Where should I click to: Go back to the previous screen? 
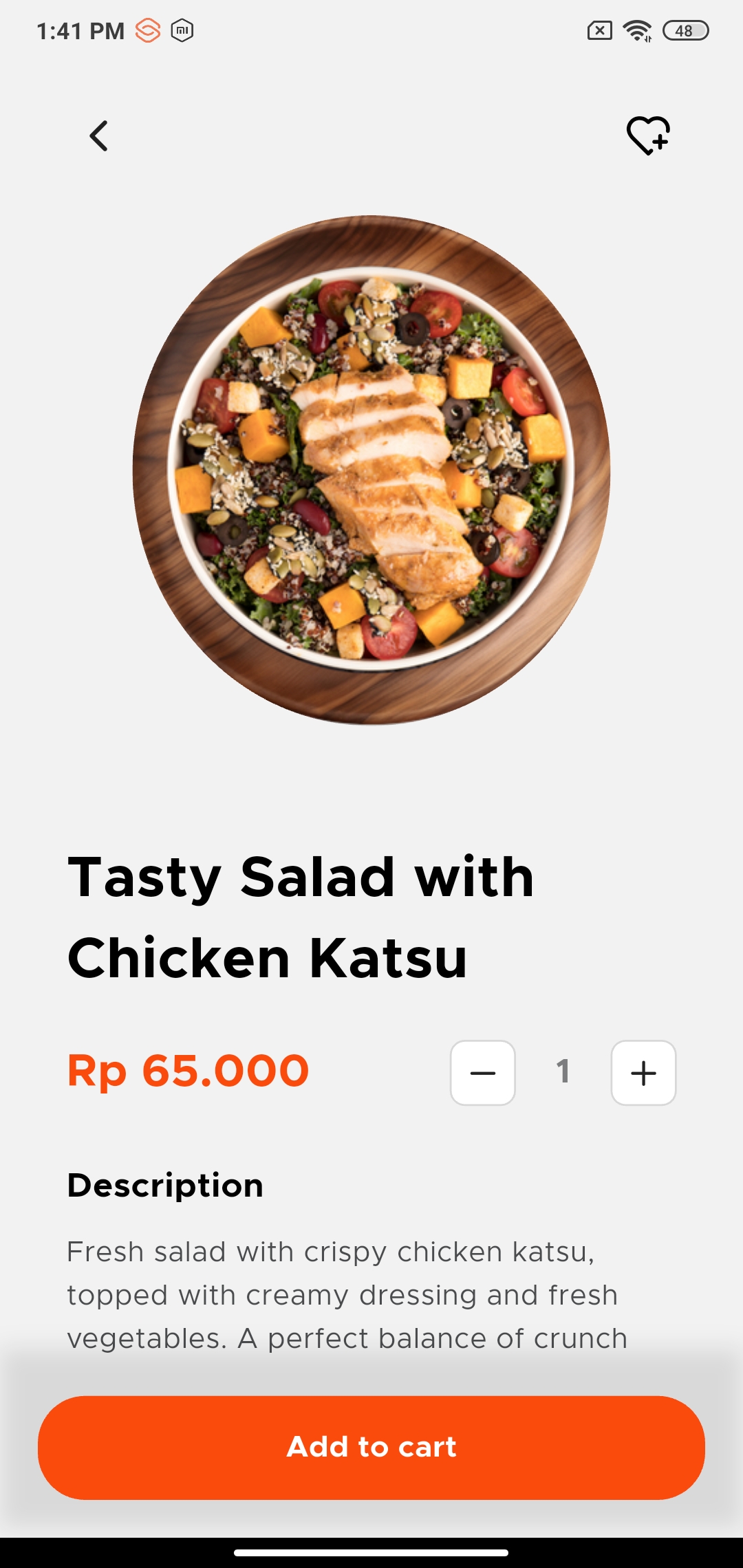coord(99,135)
